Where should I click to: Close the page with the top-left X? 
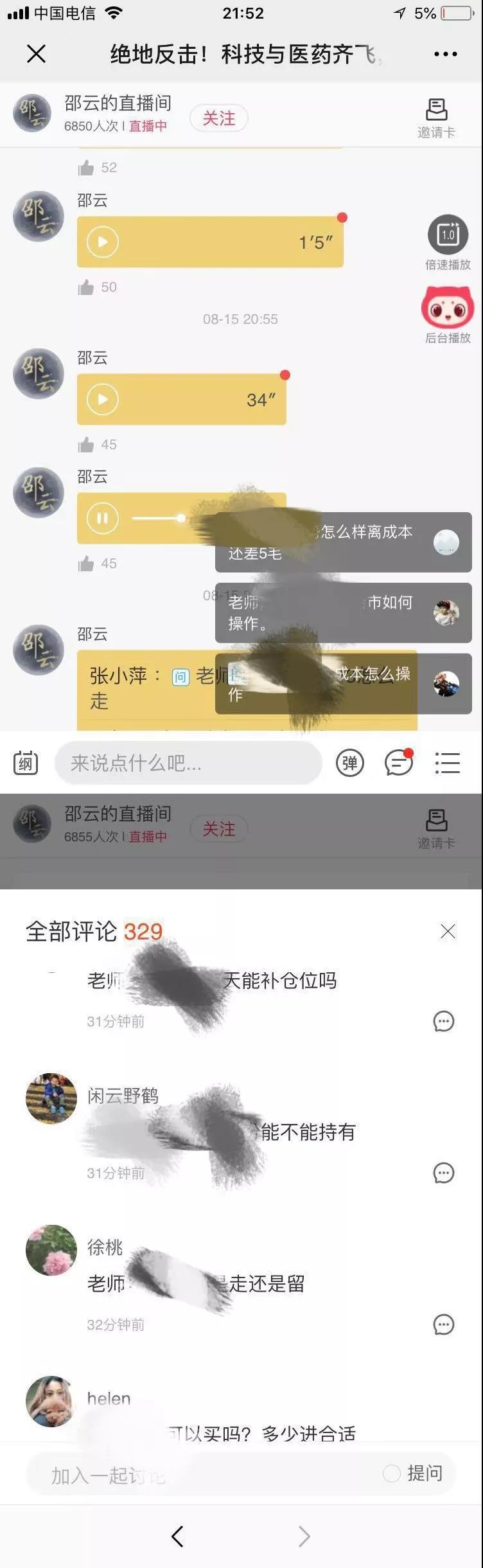tap(37, 54)
